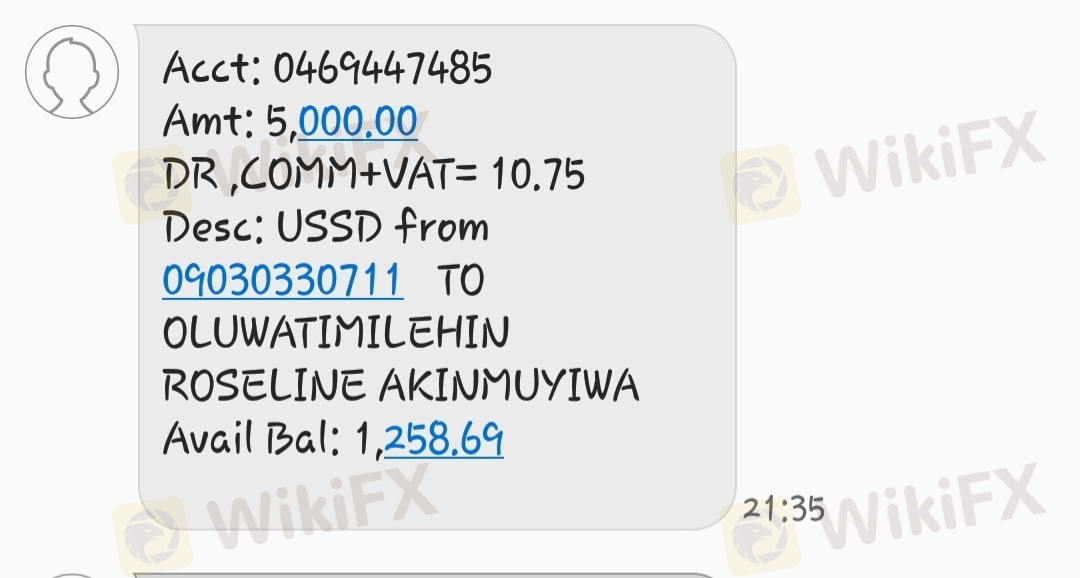Open the underlined 258.69 balance link
Screen dimensions: 1080x578
point(443,438)
